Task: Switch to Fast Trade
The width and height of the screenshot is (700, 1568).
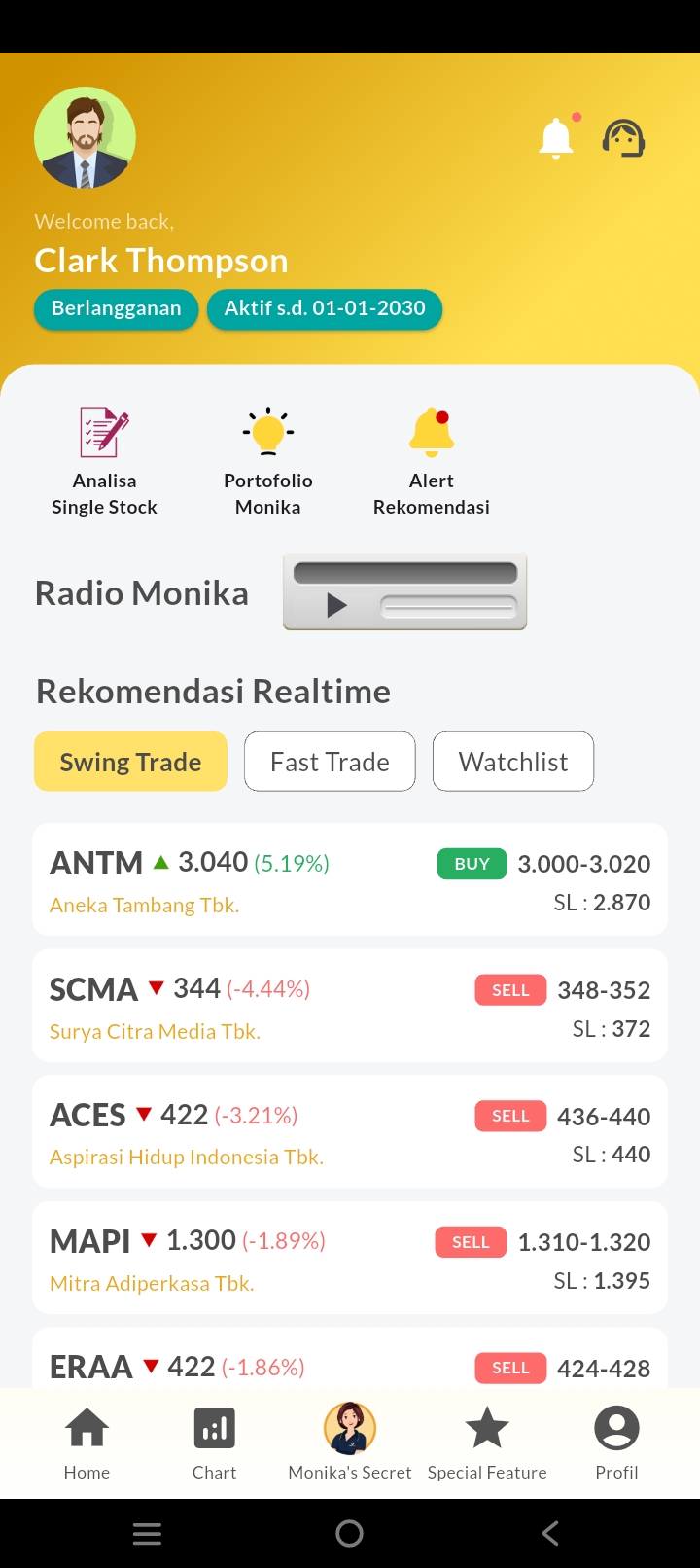Action: point(330,762)
